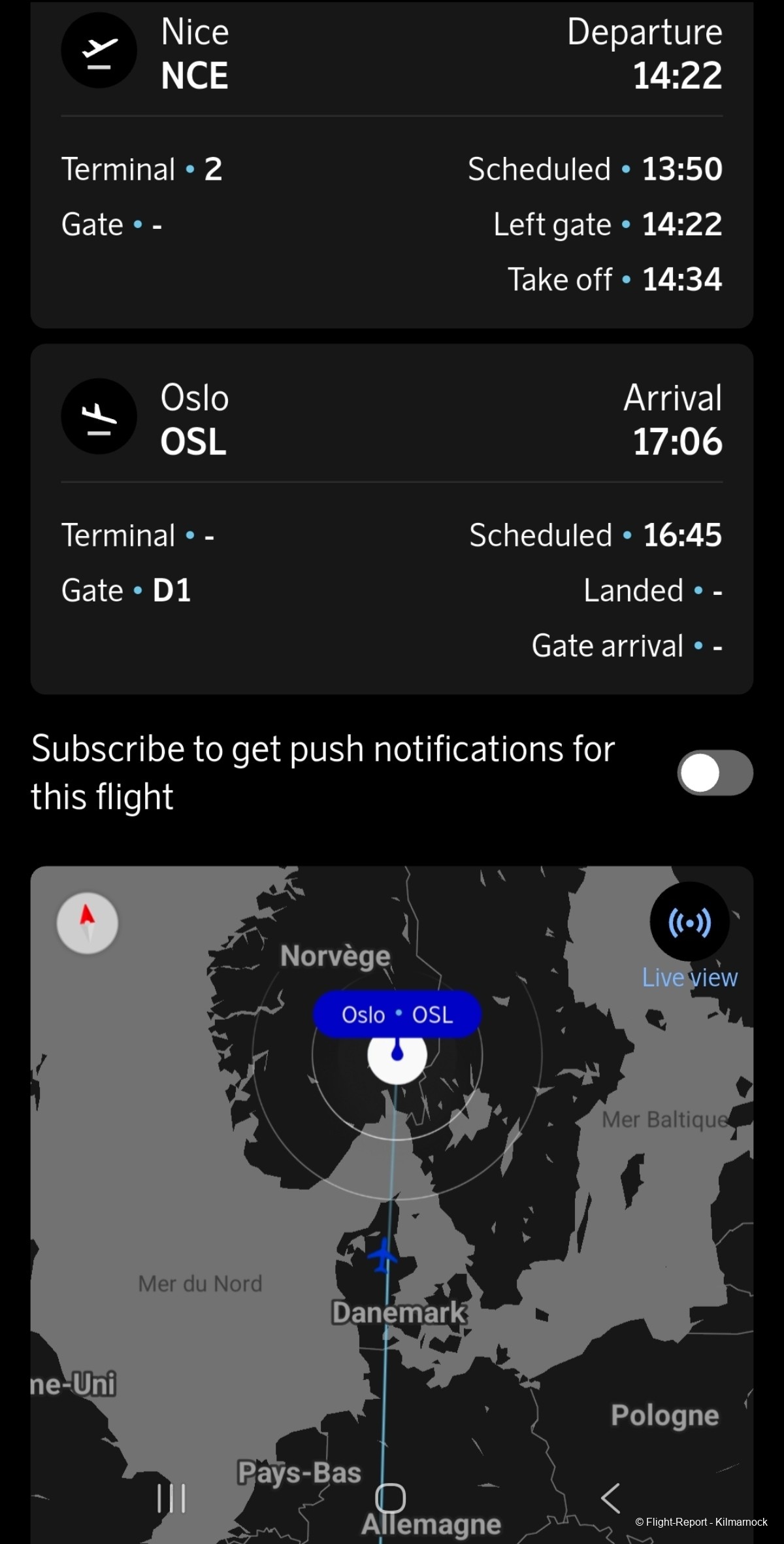Viewport: 784px width, 1544px height.
Task: Select the blue airplane on the map
Action: click(x=383, y=1254)
